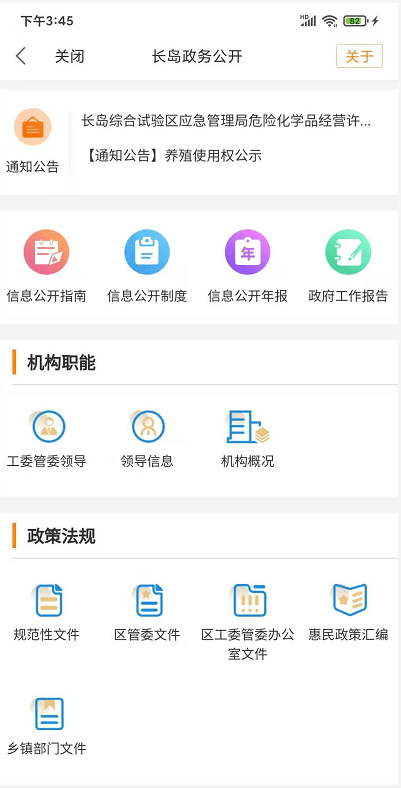Open 机构概况
Image resolution: width=401 pixels, height=788 pixels.
click(248, 439)
